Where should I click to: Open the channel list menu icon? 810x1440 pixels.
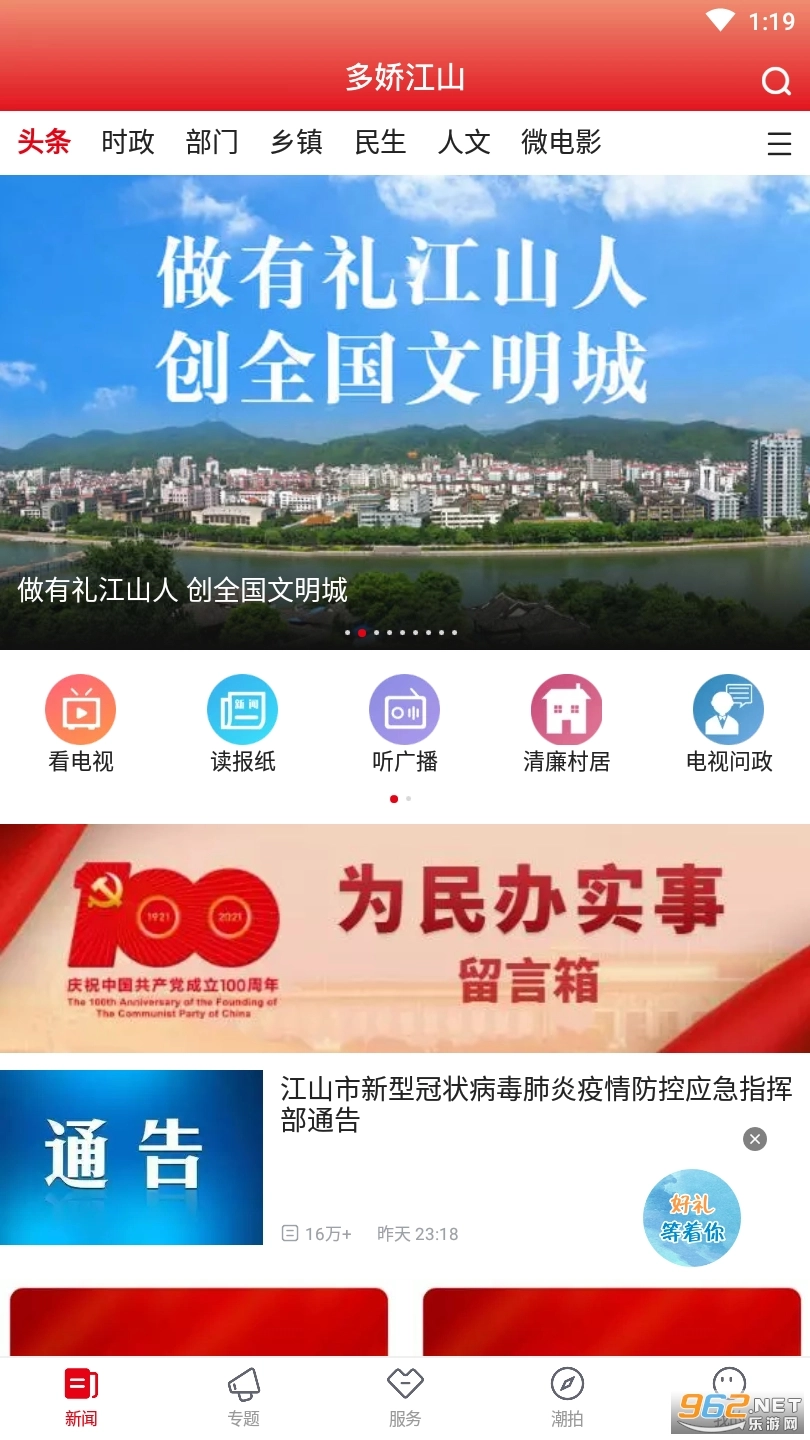[x=779, y=145]
